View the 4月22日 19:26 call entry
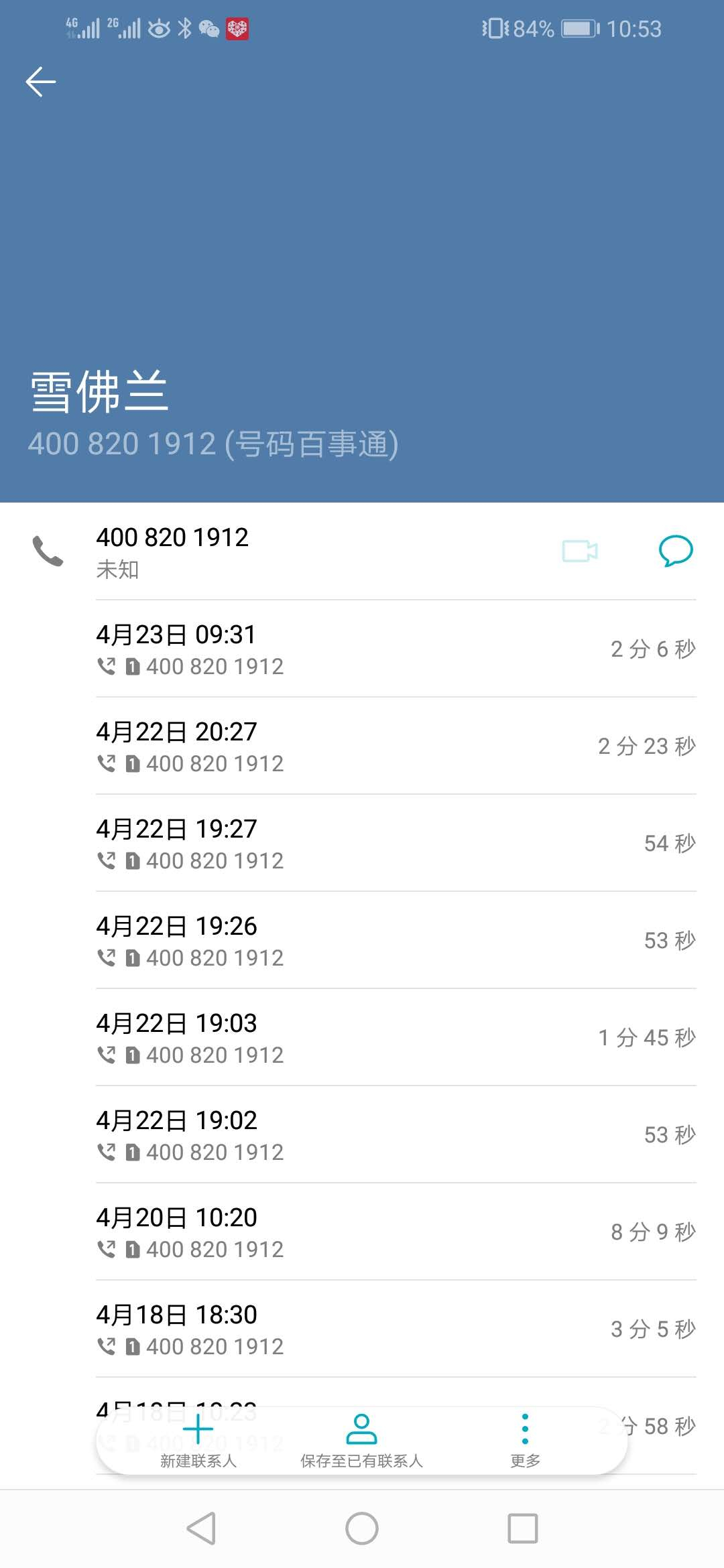This screenshot has height=1568, width=724. coord(396,940)
